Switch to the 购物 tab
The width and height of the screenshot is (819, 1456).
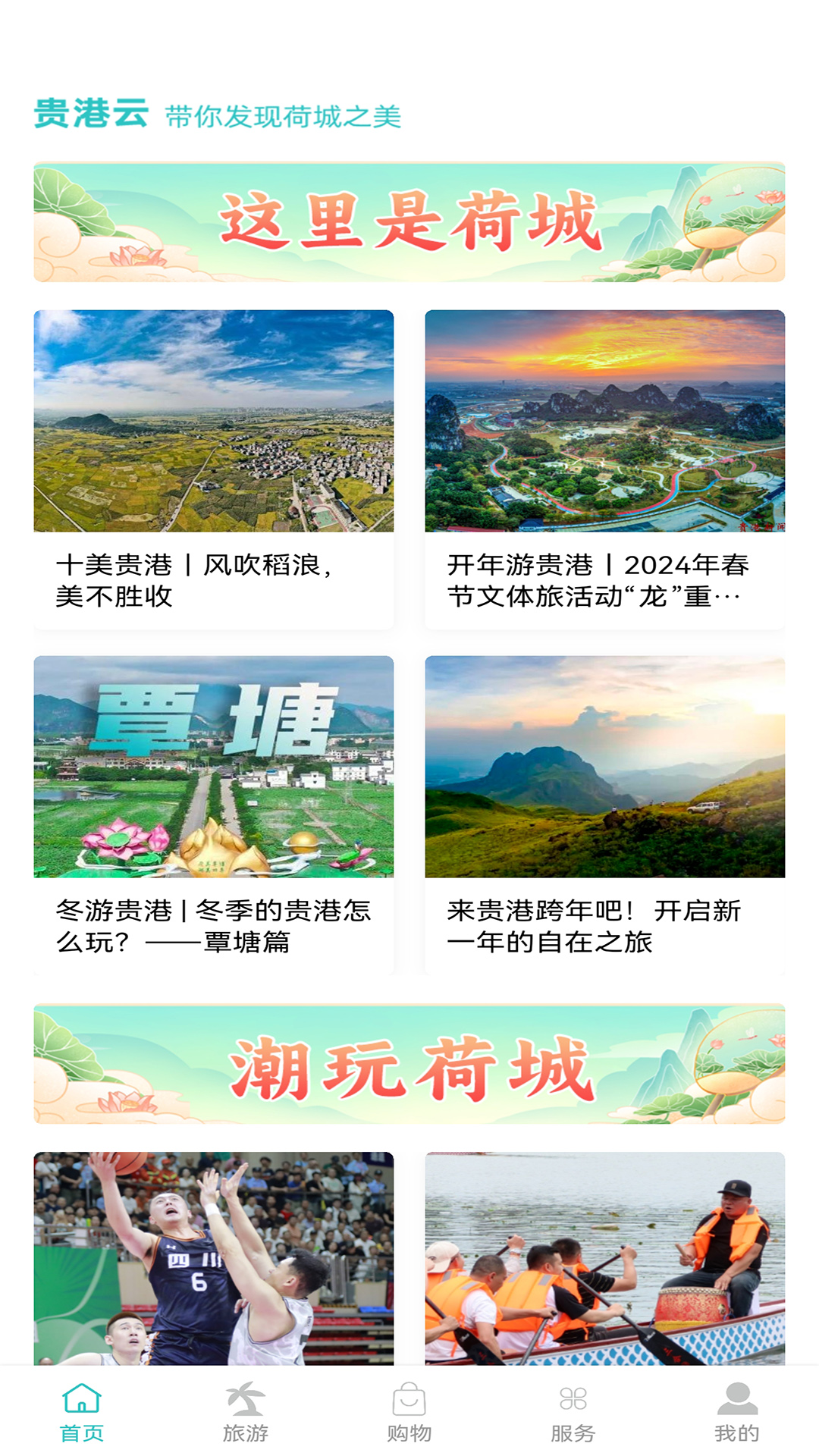pyautogui.click(x=409, y=1412)
